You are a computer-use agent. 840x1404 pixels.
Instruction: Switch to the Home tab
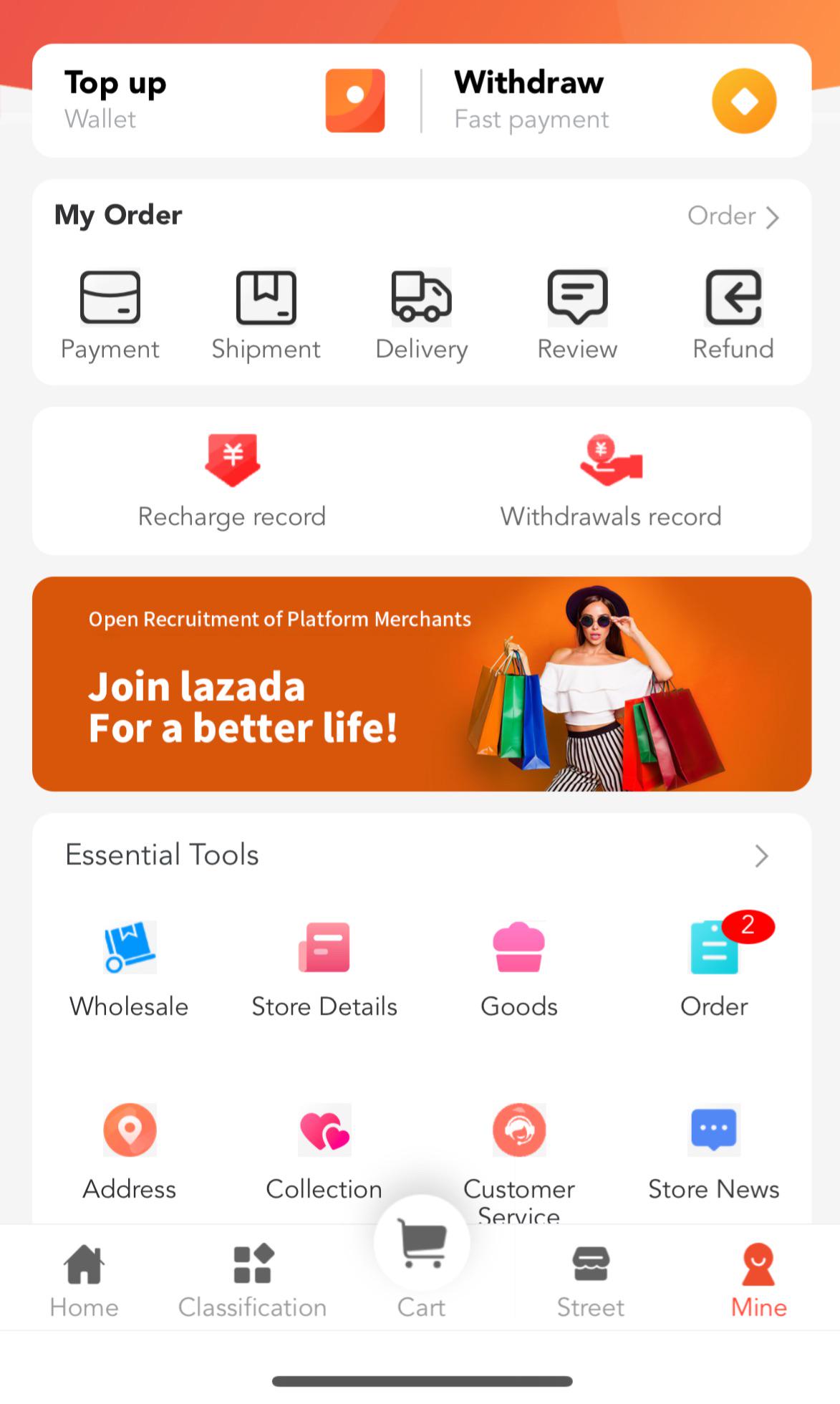84,1281
